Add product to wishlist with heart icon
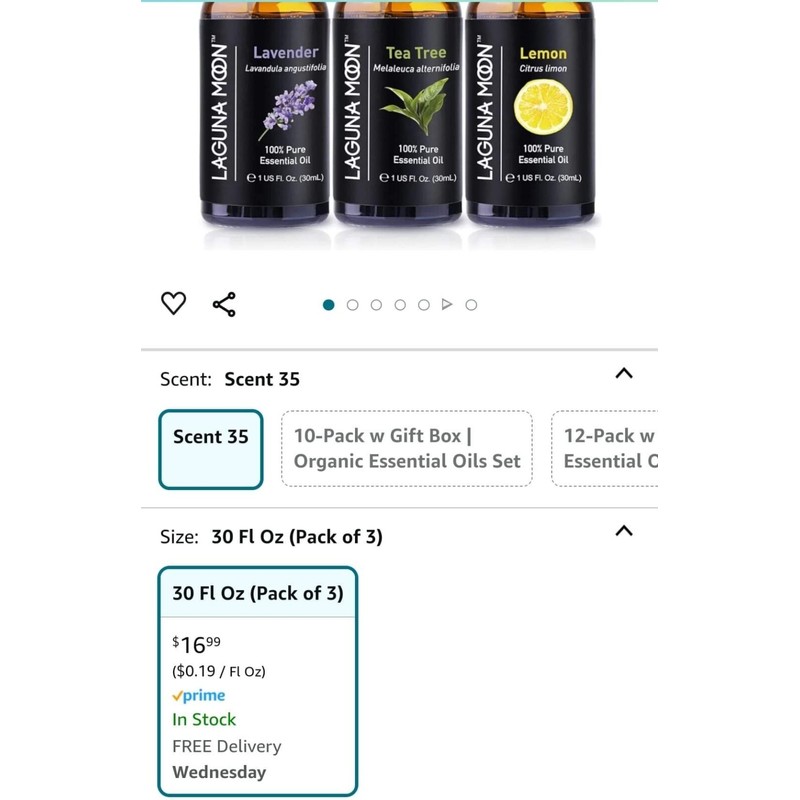 click(173, 304)
